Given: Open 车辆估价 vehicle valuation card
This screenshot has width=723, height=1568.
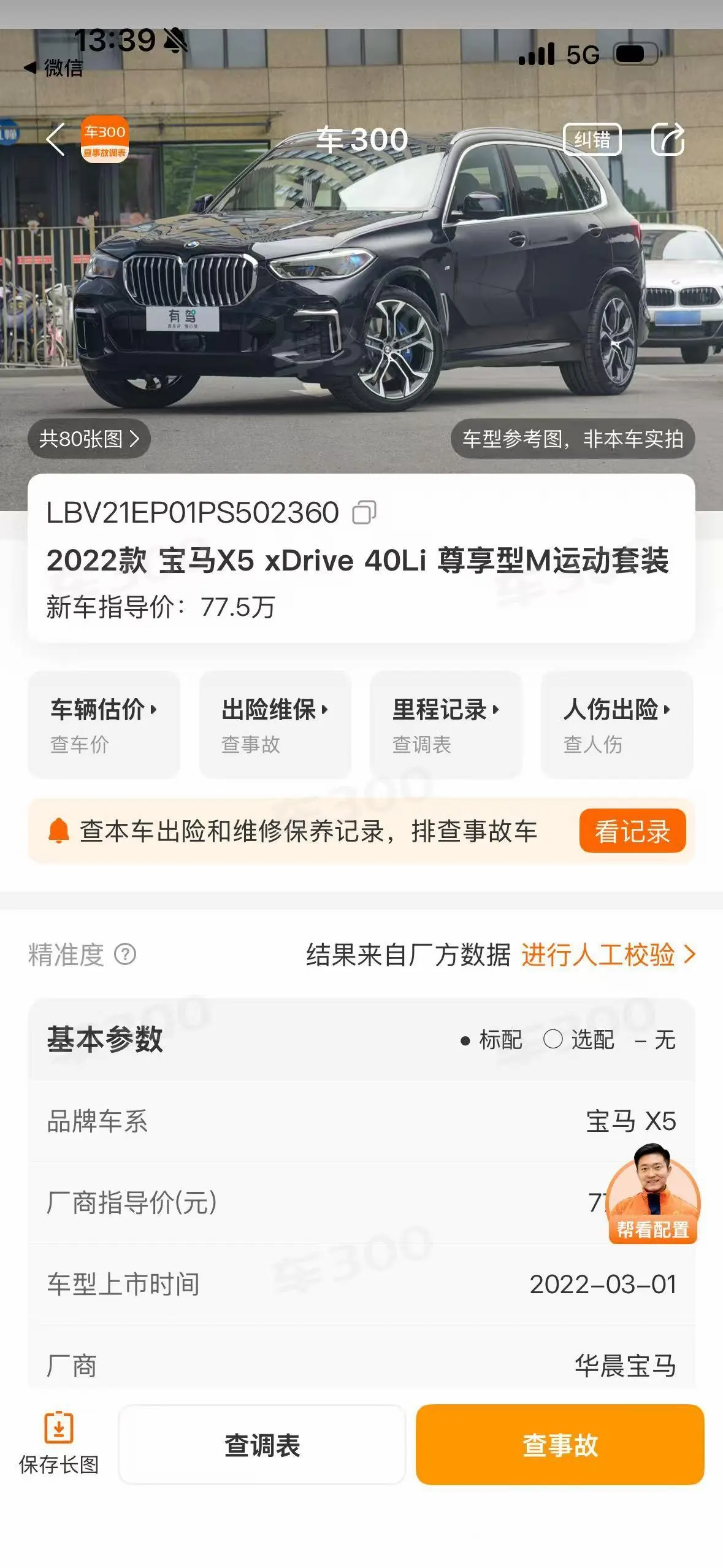Looking at the screenshot, I should pos(104,724).
